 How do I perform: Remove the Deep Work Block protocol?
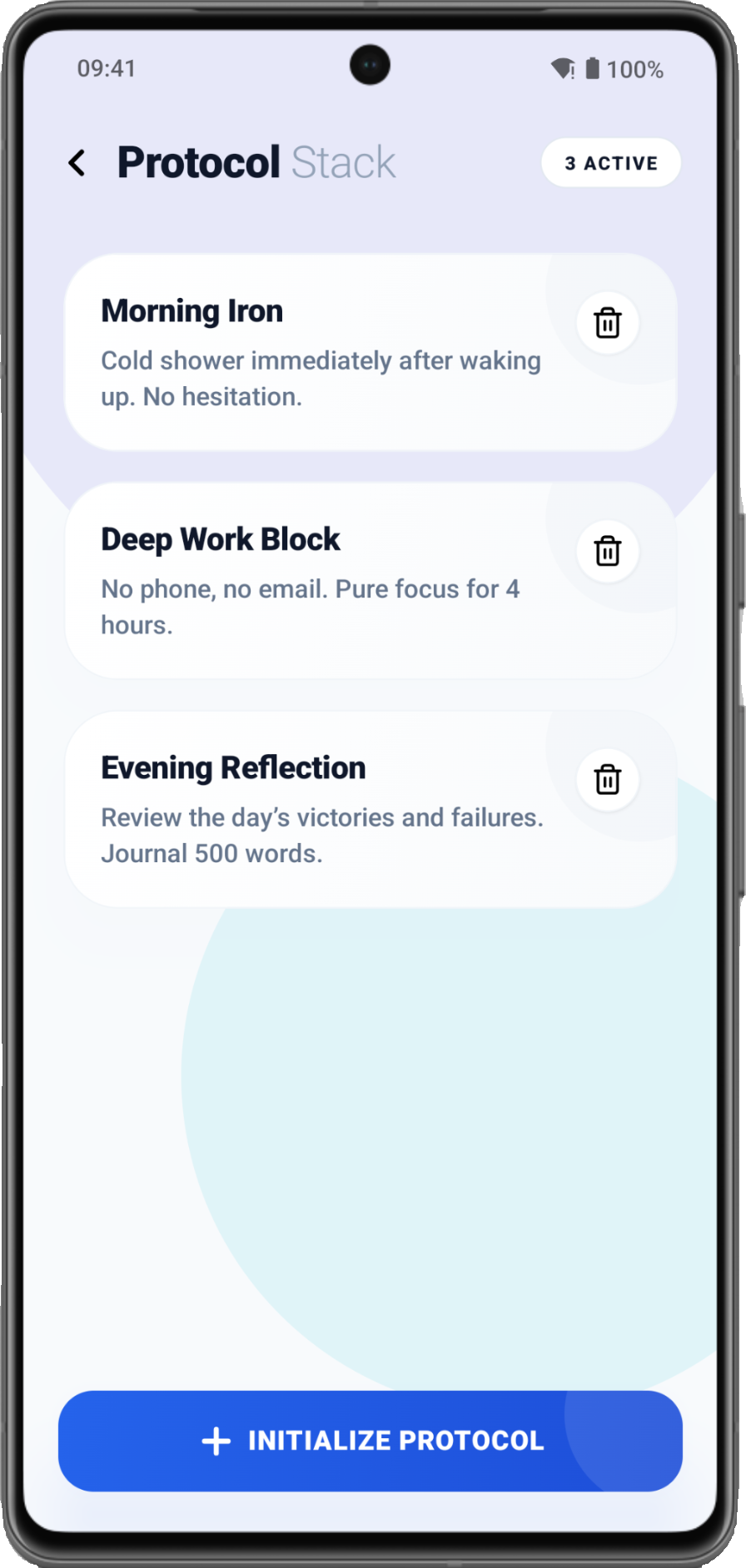(x=608, y=551)
